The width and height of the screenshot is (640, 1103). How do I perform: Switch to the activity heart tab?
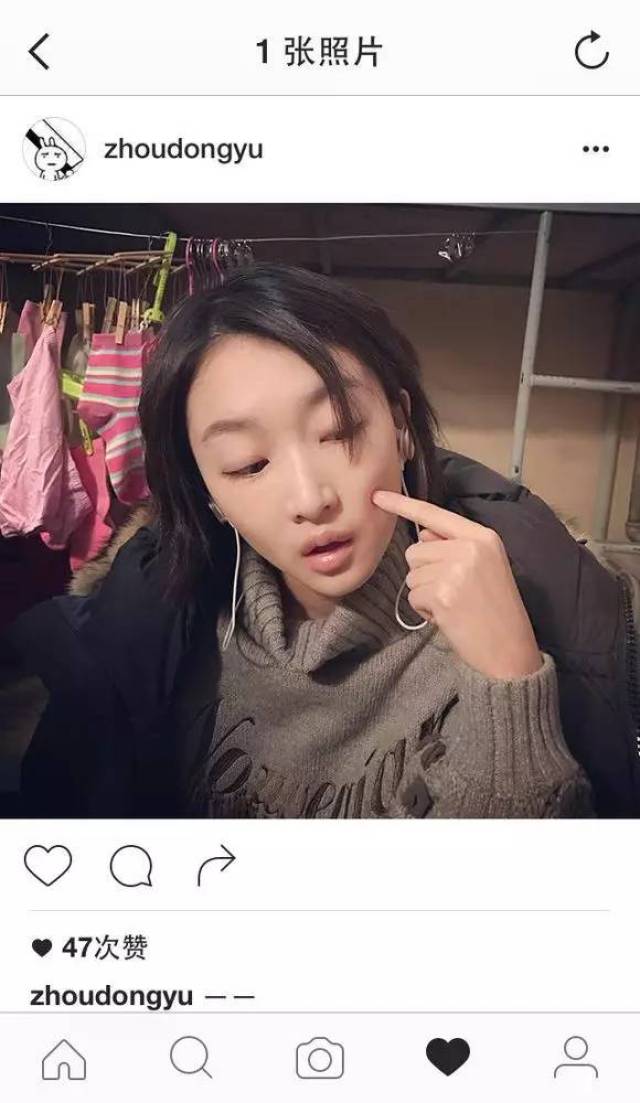pyautogui.click(x=448, y=1057)
